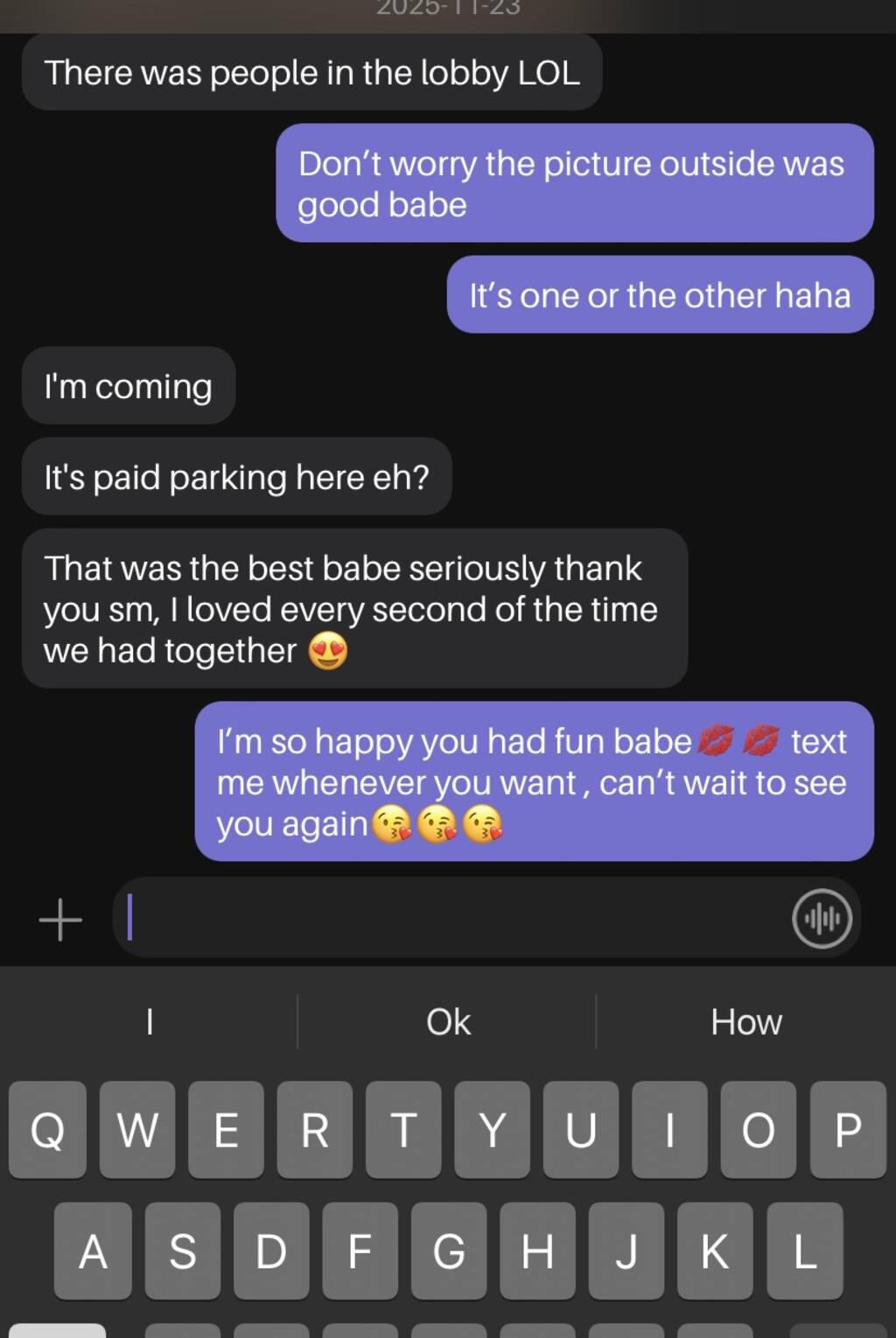Type the letter H key
Screen dimensions: 896x1338
[537, 1250]
